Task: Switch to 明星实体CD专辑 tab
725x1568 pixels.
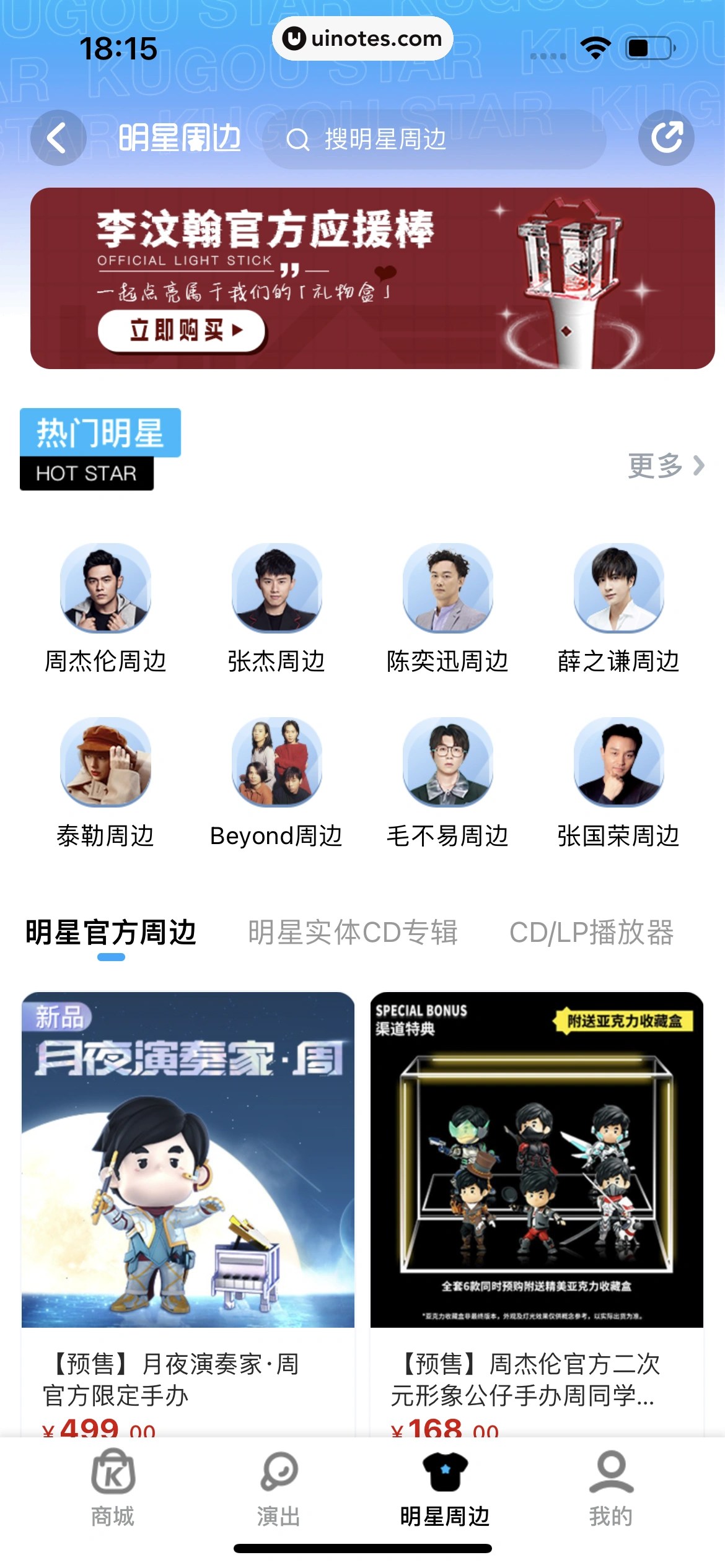Action: pos(353,933)
